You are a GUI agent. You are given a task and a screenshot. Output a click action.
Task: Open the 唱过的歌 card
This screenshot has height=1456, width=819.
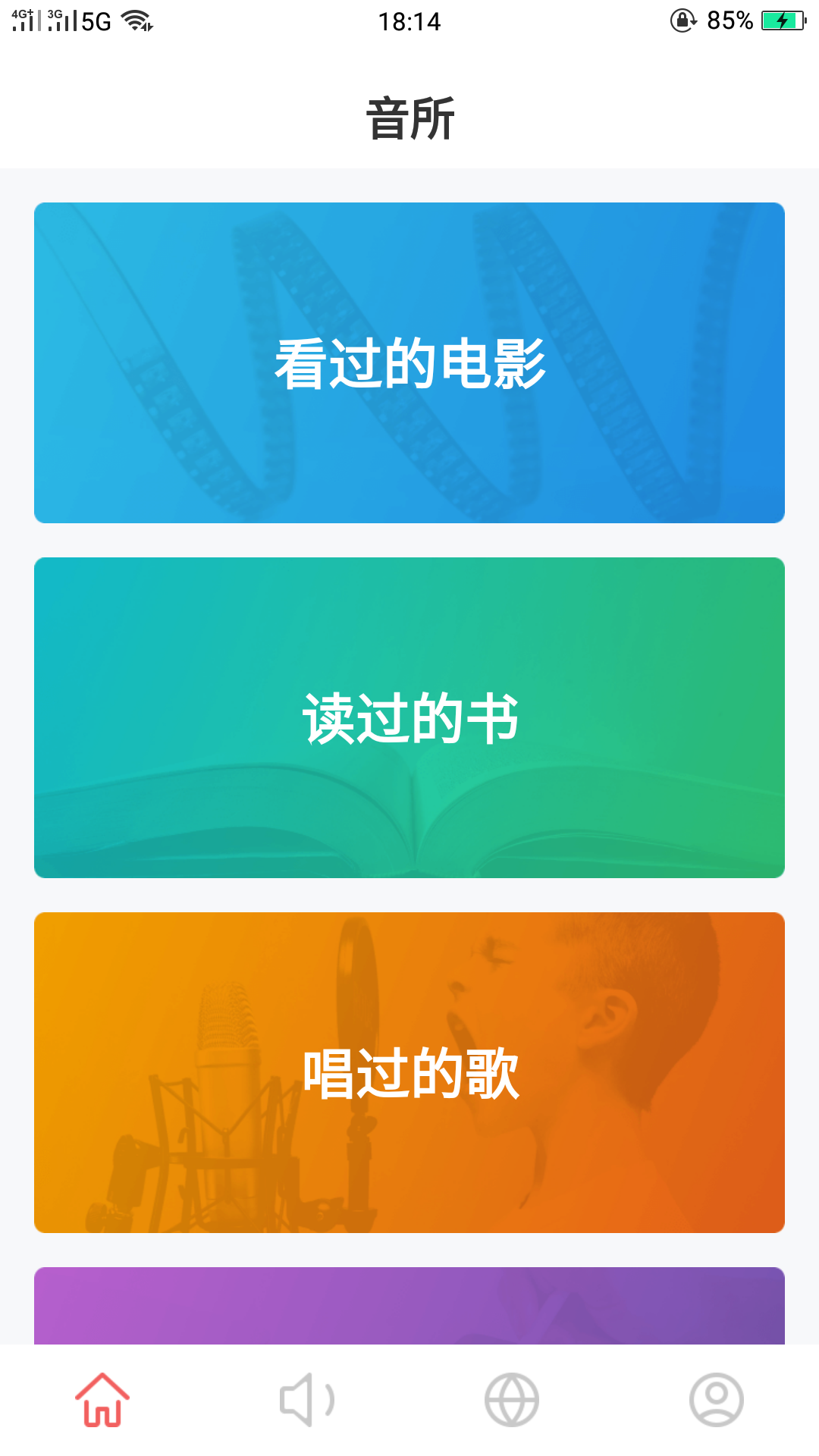409,1072
